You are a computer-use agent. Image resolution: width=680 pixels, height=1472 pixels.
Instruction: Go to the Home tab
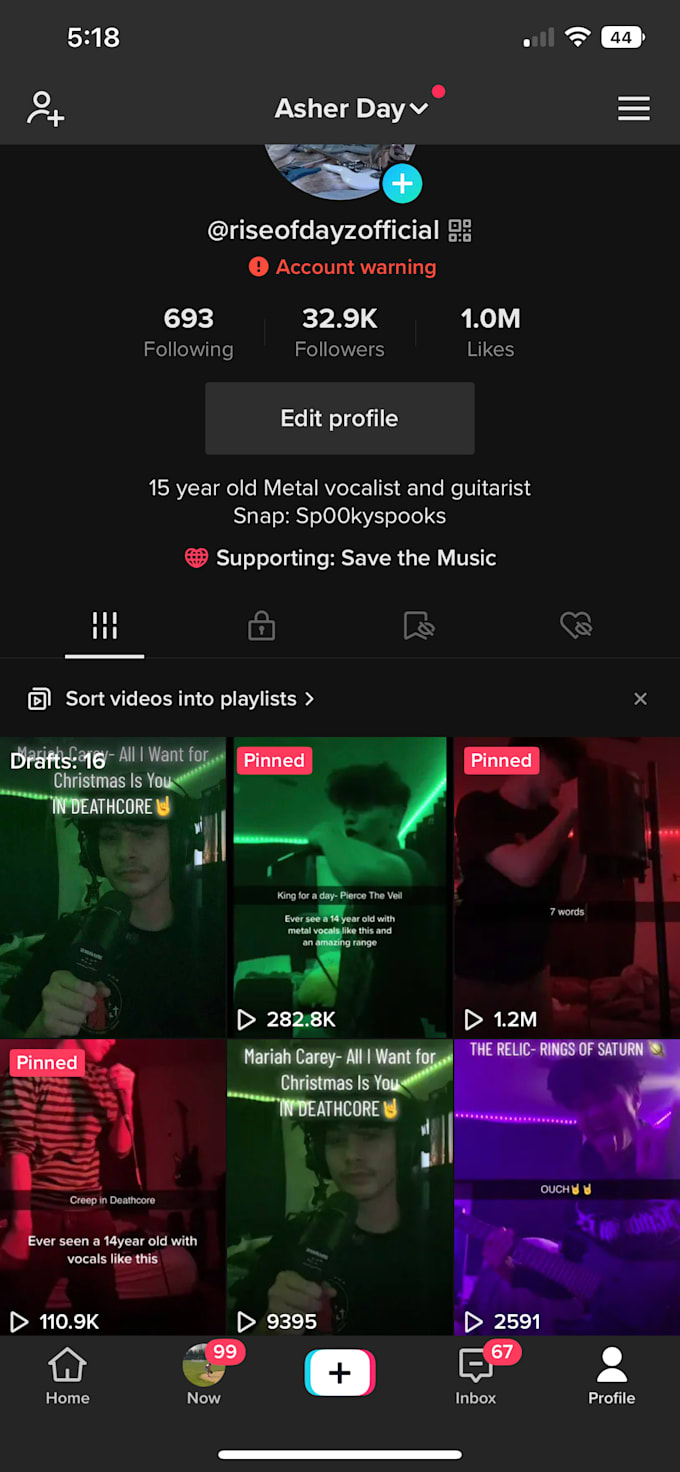(67, 1376)
